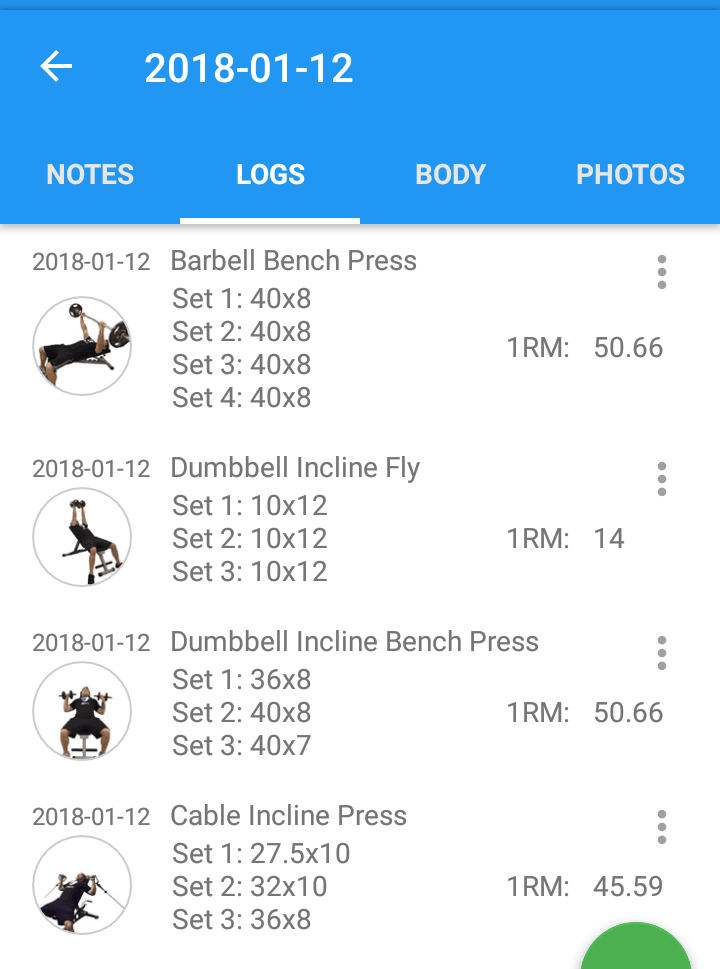Switch to the NOTES tab

tap(90, 174)
